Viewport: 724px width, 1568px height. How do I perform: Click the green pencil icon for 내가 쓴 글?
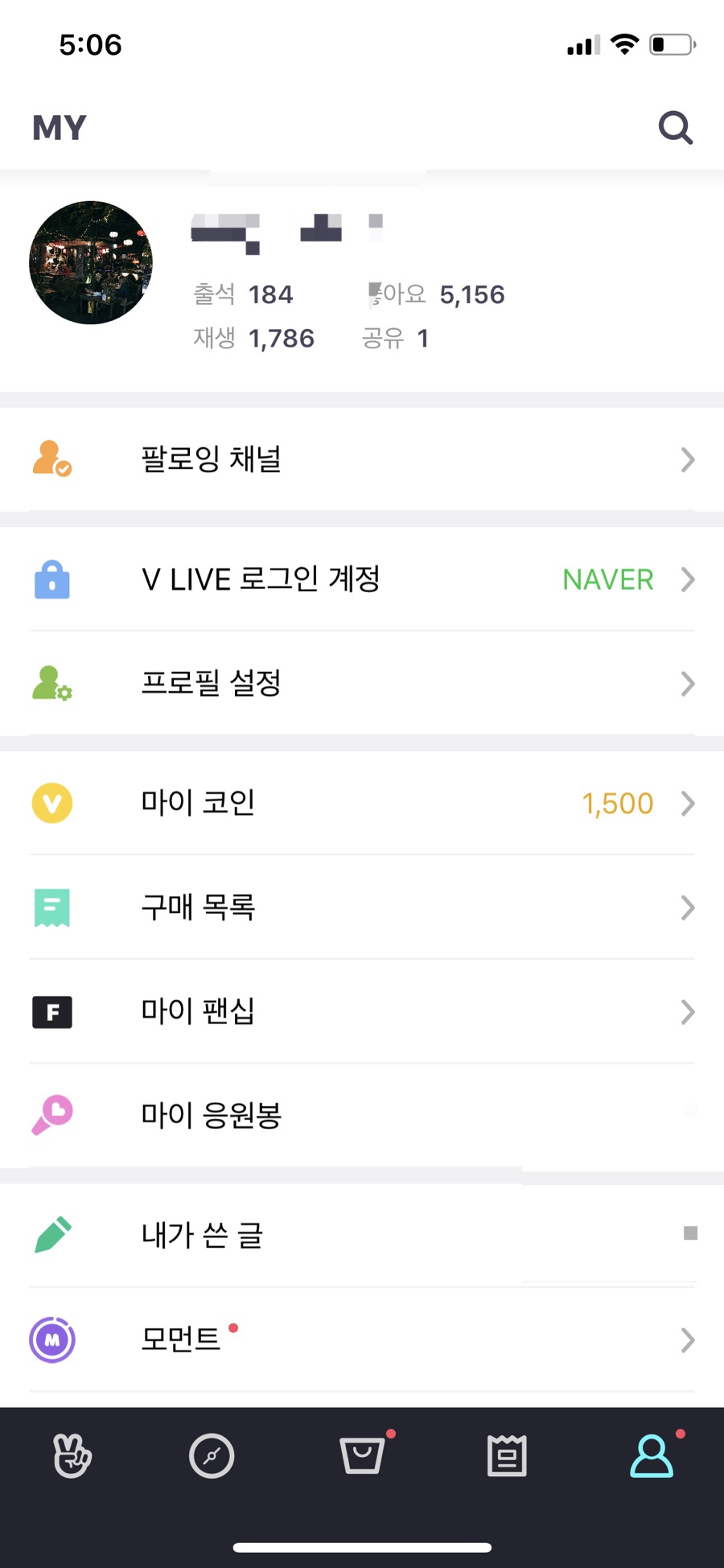pos(51,1235)
